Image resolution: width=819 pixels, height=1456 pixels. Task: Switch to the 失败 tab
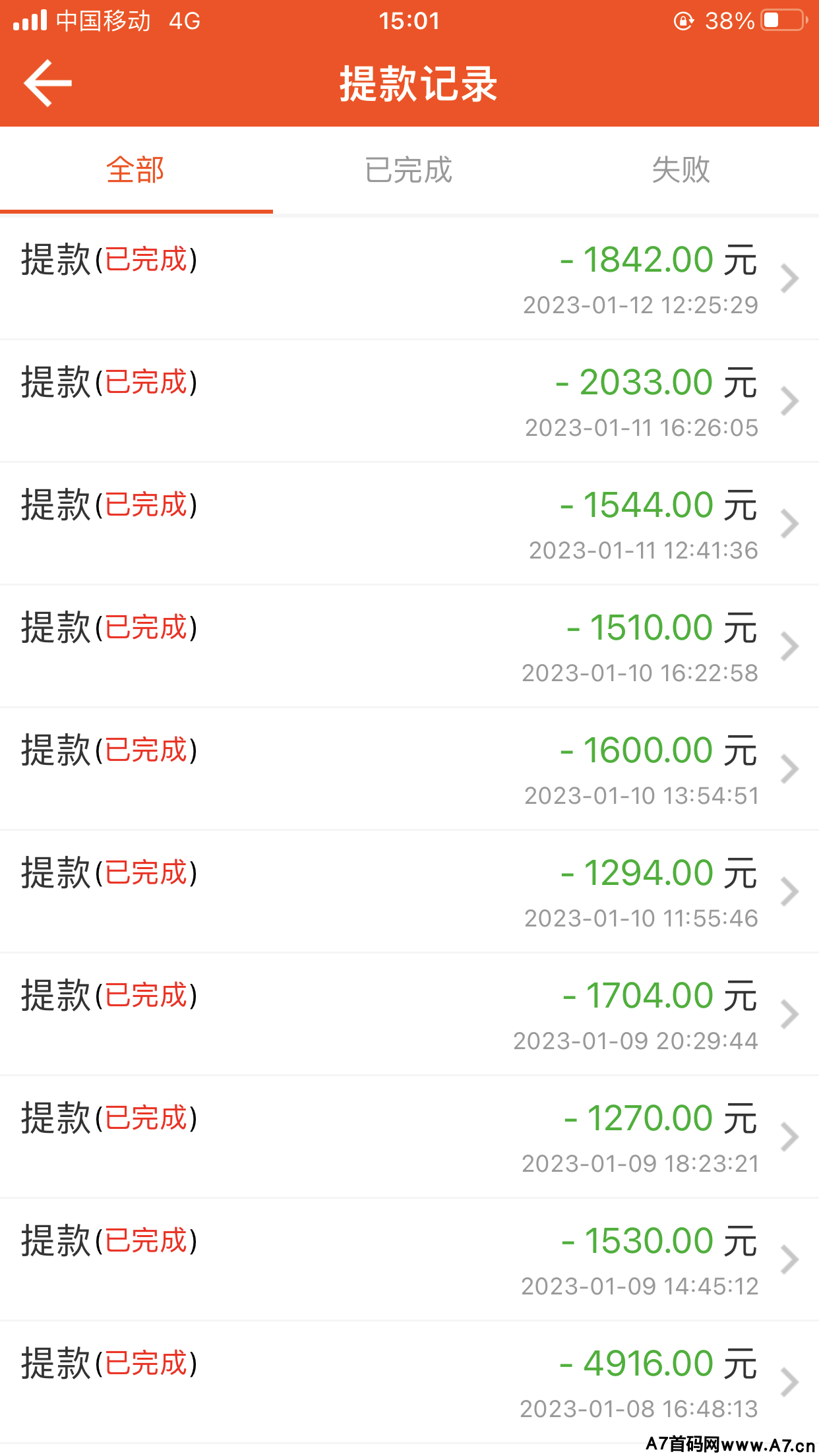(682, 170)
